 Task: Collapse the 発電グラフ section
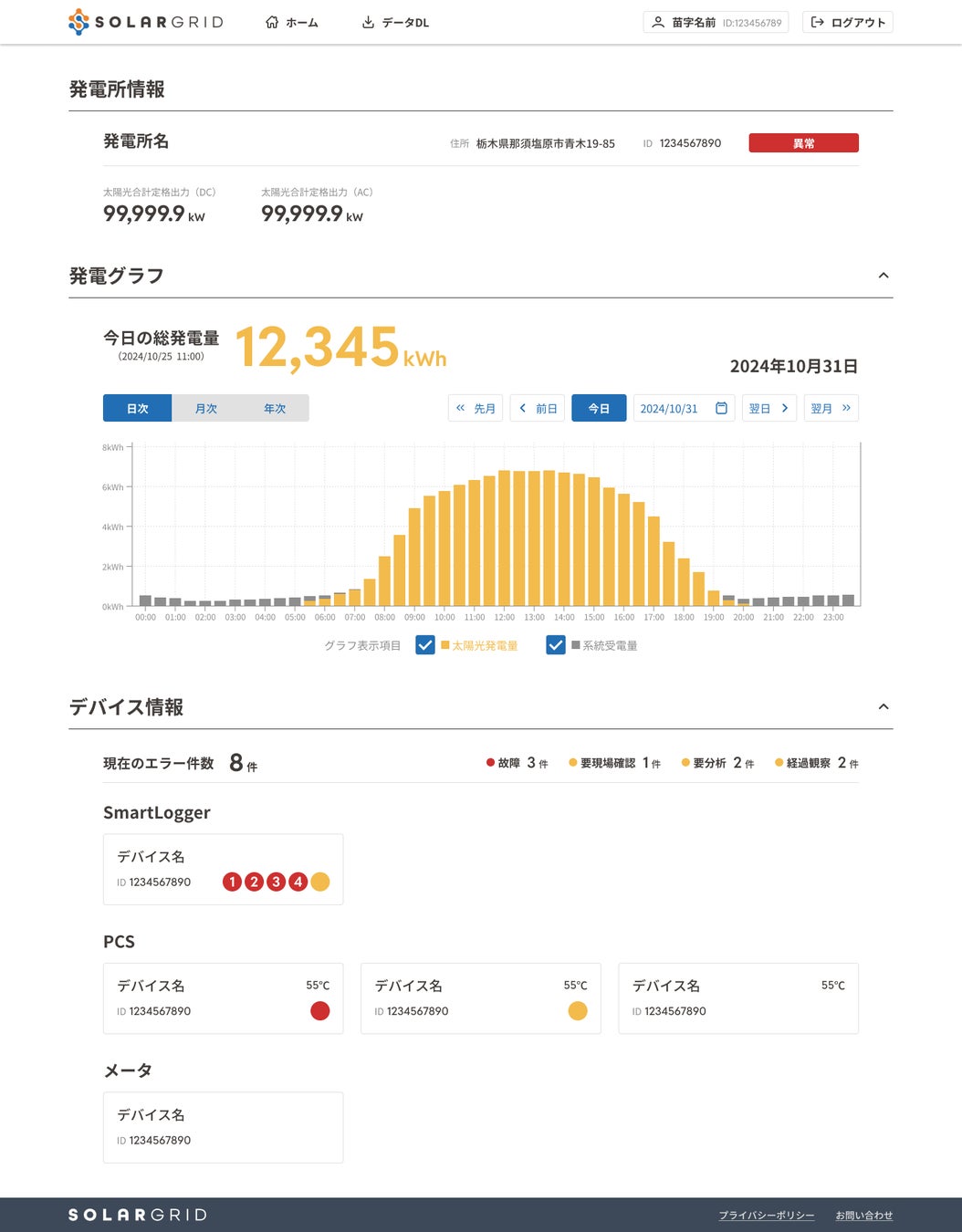click(x=884, y=276)
